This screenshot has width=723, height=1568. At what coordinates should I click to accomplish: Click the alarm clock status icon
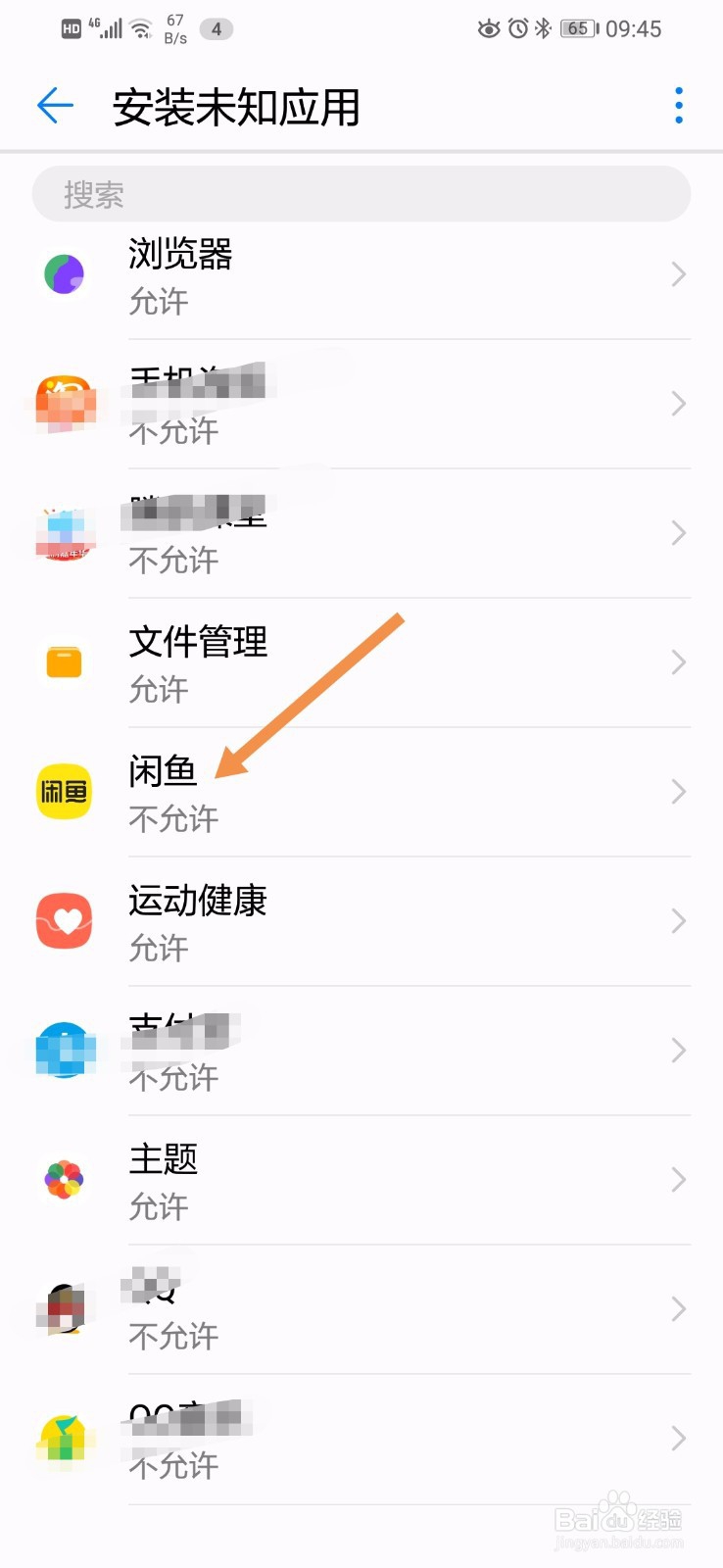click(x=516, y=28)
